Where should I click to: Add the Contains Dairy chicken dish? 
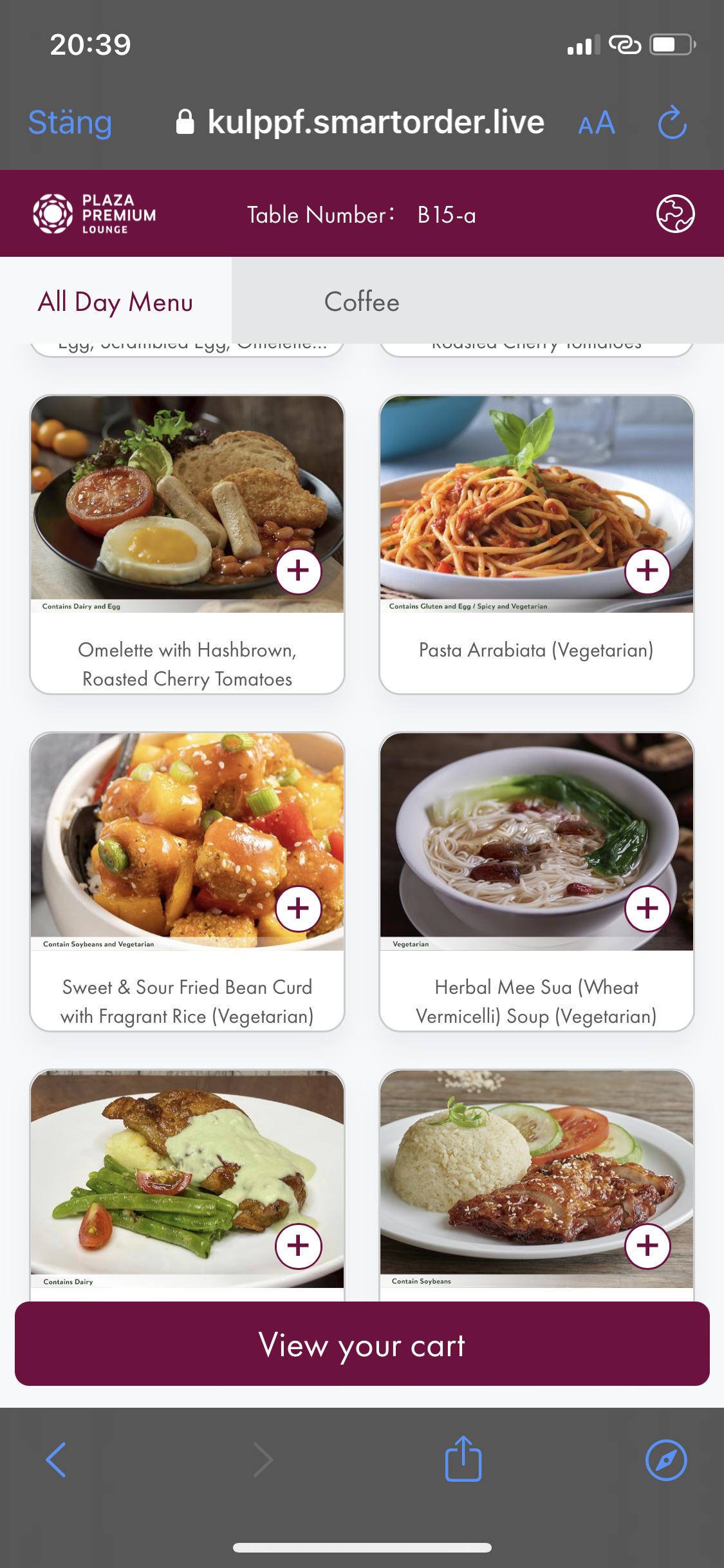299,1246
